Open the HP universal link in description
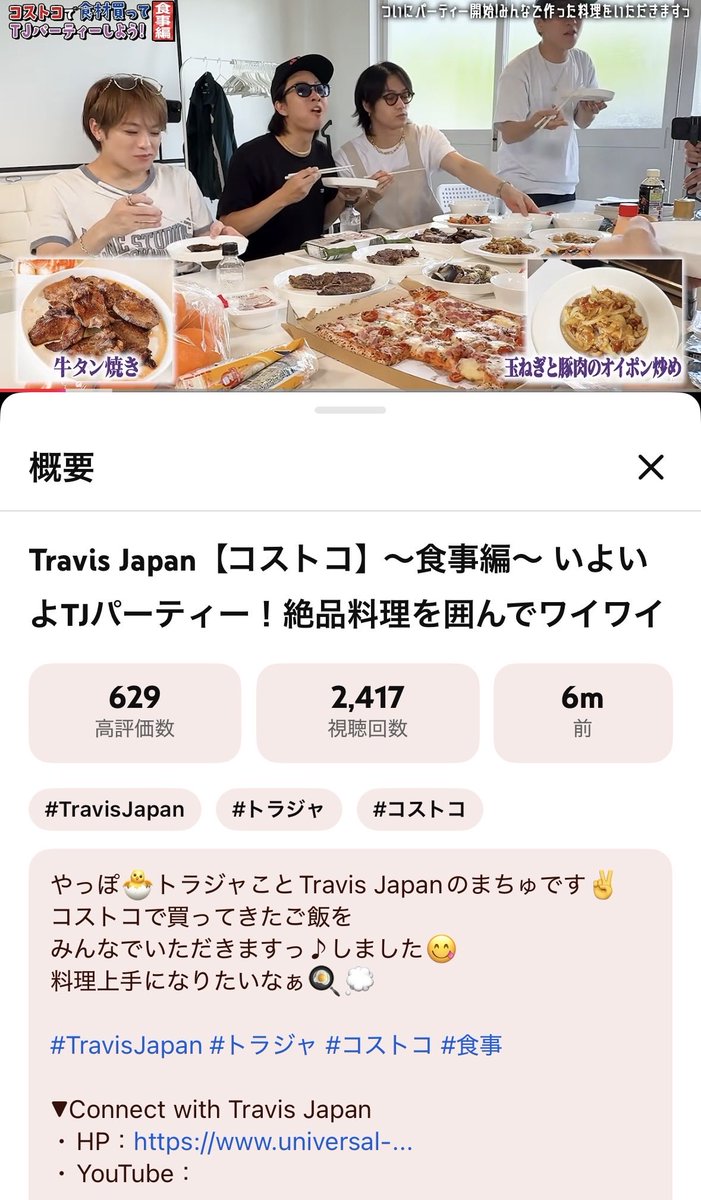Viewport: 701px width, 1200px height. pos(273,1141)
